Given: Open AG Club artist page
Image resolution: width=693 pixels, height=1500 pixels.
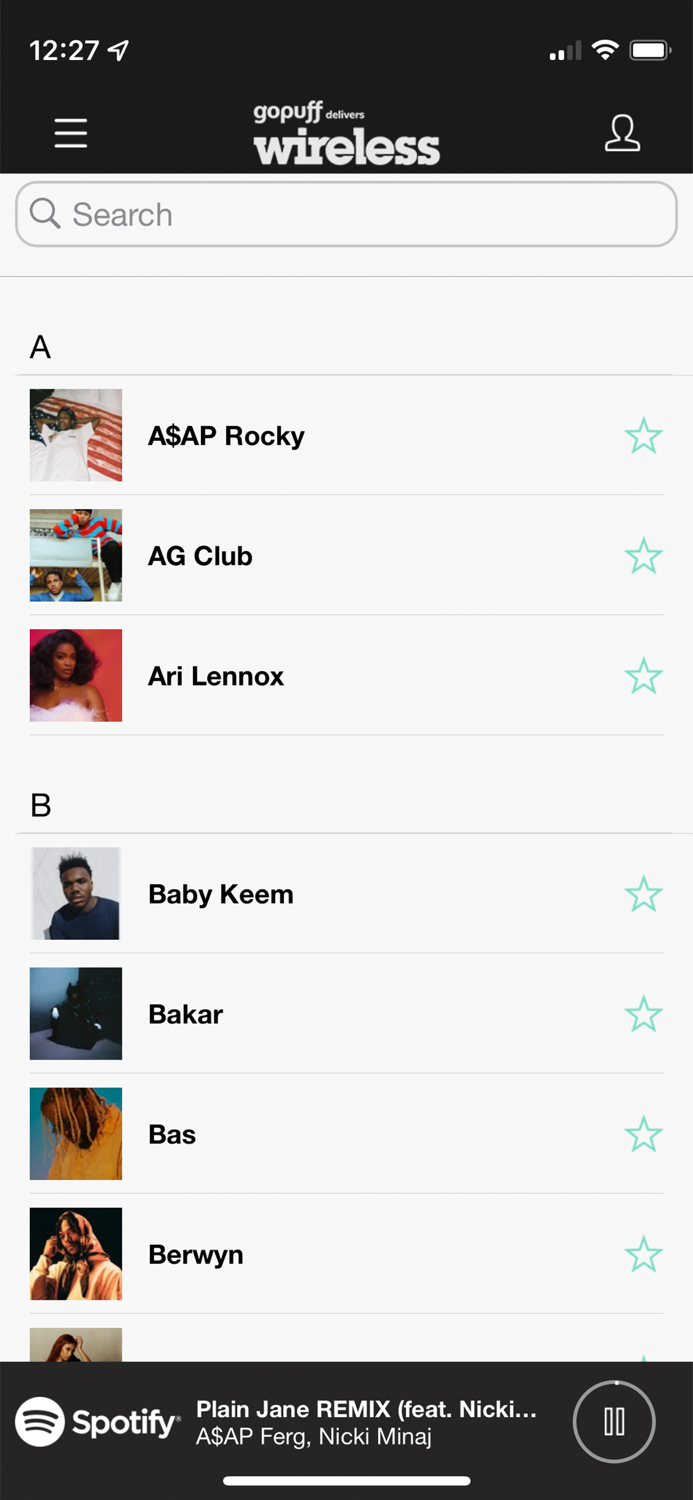Looking at the screenshot, I should point(200,556).
